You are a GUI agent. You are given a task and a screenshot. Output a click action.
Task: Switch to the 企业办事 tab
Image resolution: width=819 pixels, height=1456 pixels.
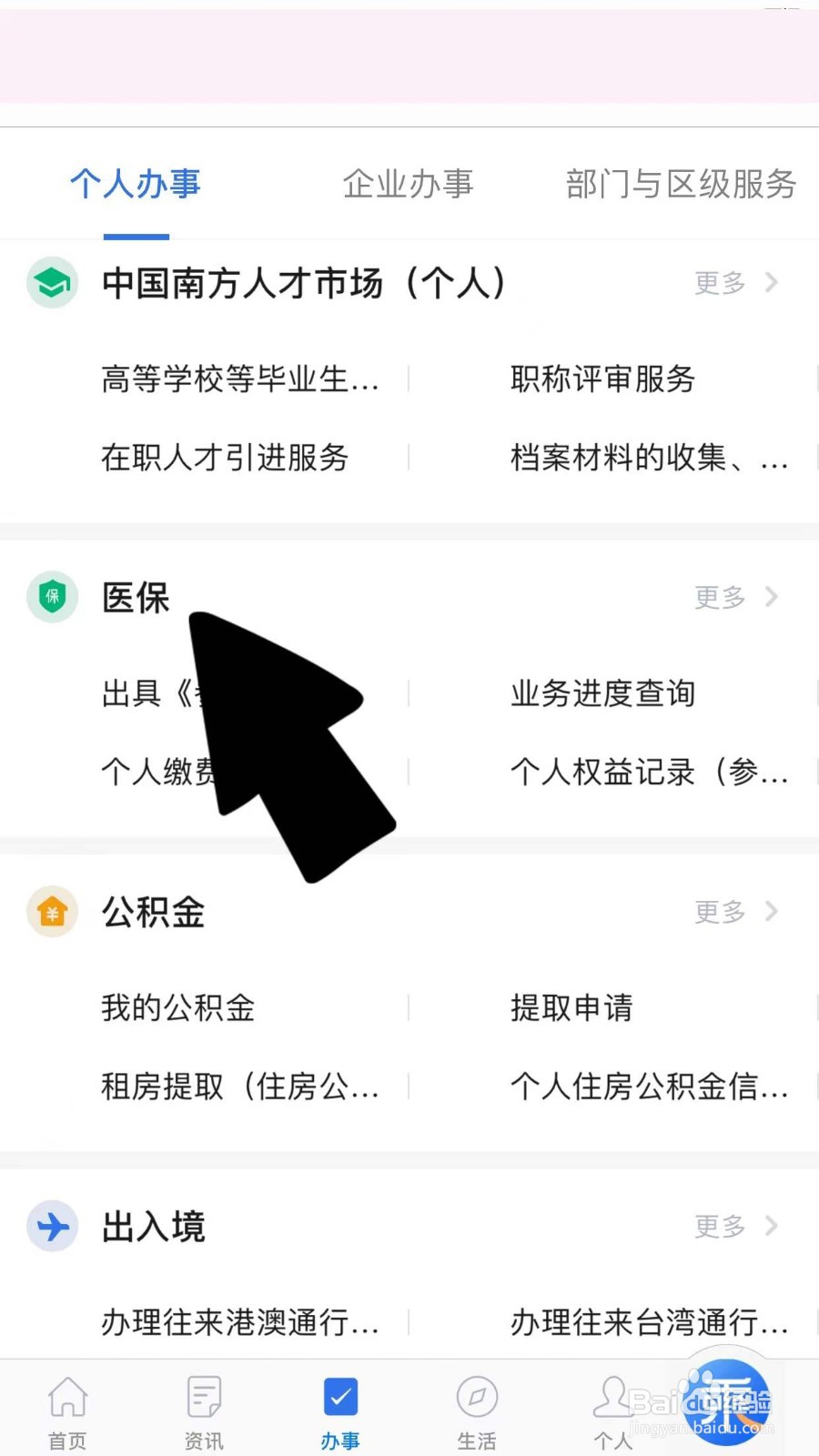coord(409,184)
